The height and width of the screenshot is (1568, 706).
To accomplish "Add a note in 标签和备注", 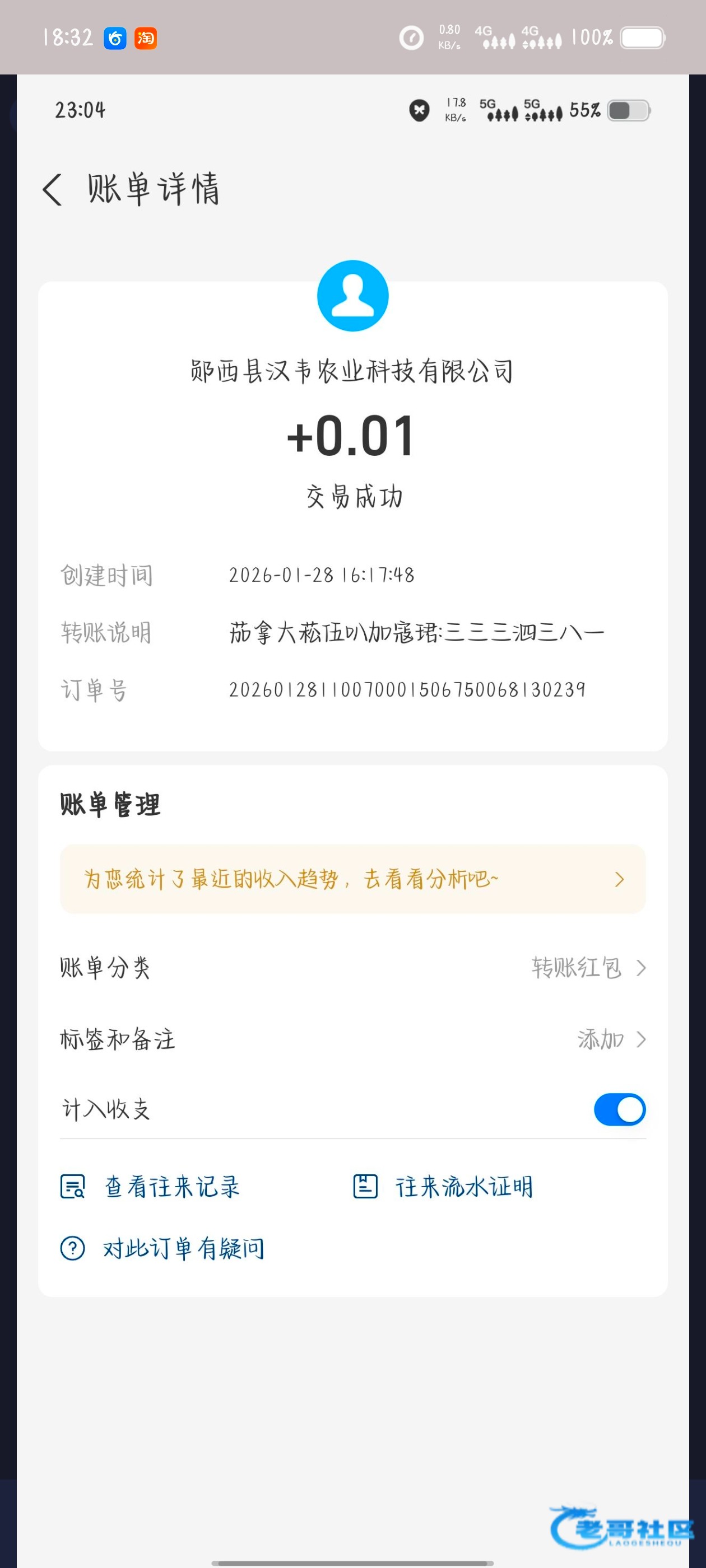I will [x=610, y=1039].
